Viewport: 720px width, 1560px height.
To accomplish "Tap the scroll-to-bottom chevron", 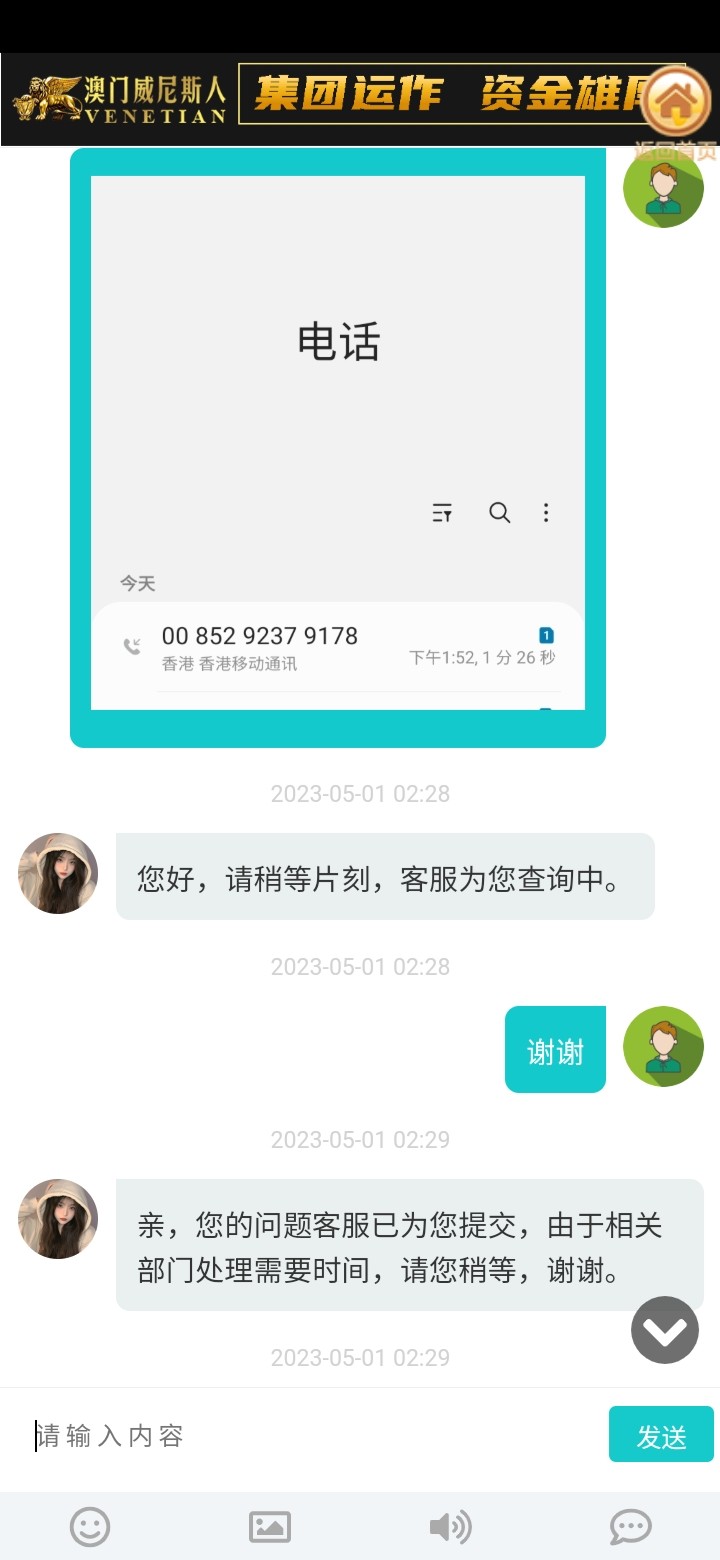I will click(663, 1331).
